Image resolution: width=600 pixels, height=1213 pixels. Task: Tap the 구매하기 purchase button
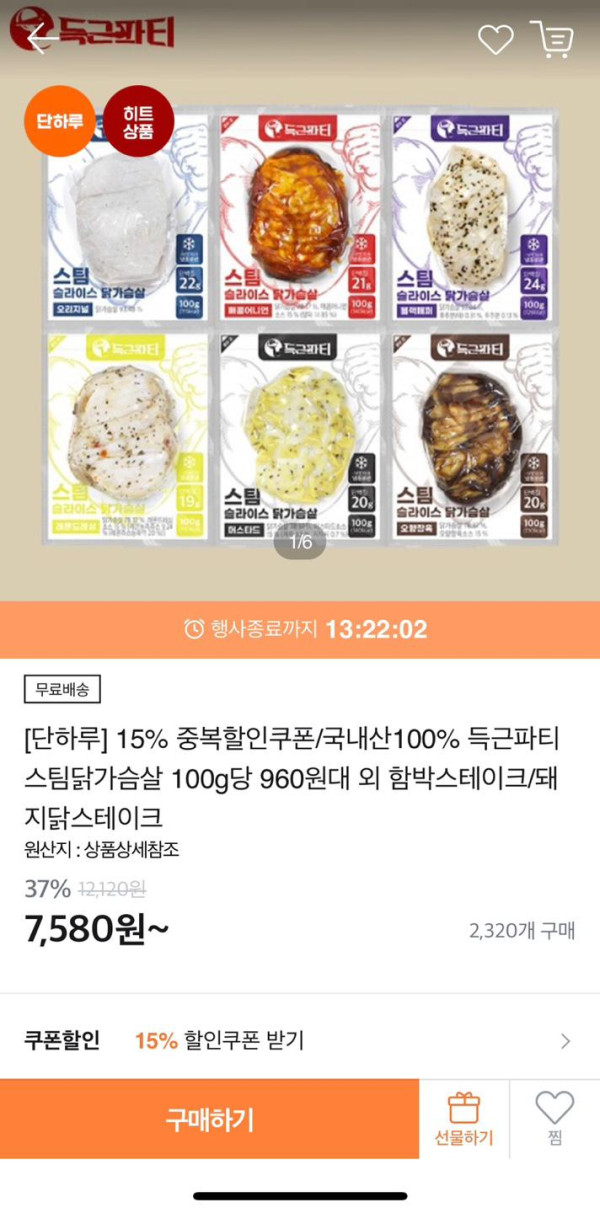point(210,1119)
